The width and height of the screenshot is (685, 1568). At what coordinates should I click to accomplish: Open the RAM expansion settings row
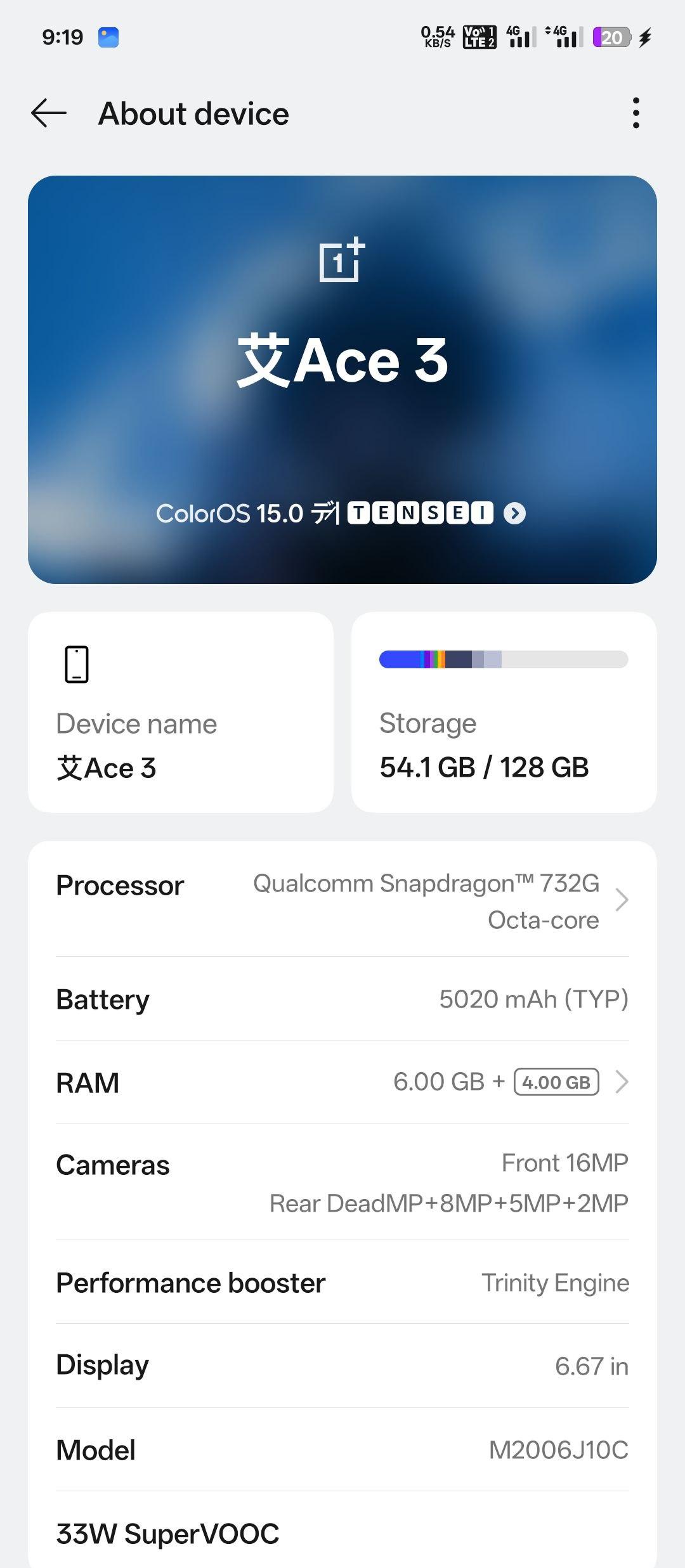coord(342,1082)
